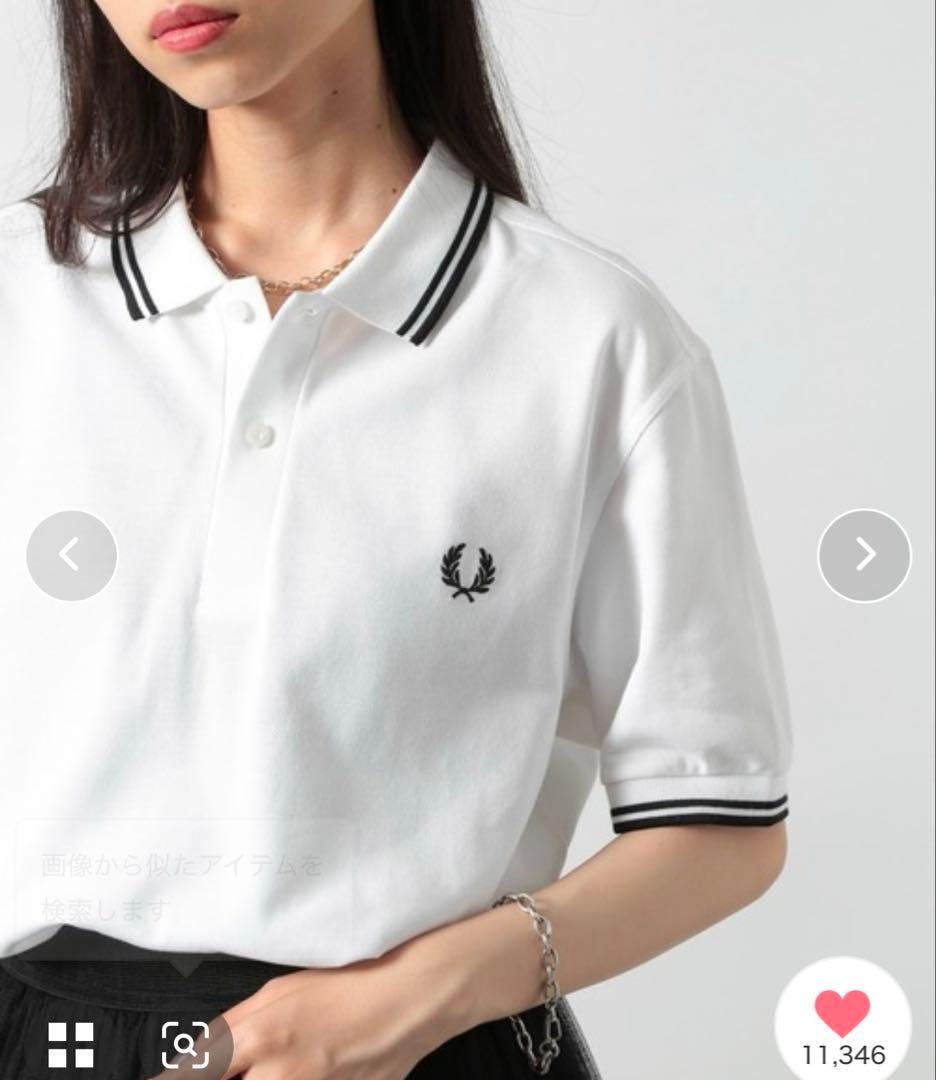Image resolution: width=936 pixels, height=1080 pixels.
Task: Search similar items from this image
Action: coord(186,1044)
